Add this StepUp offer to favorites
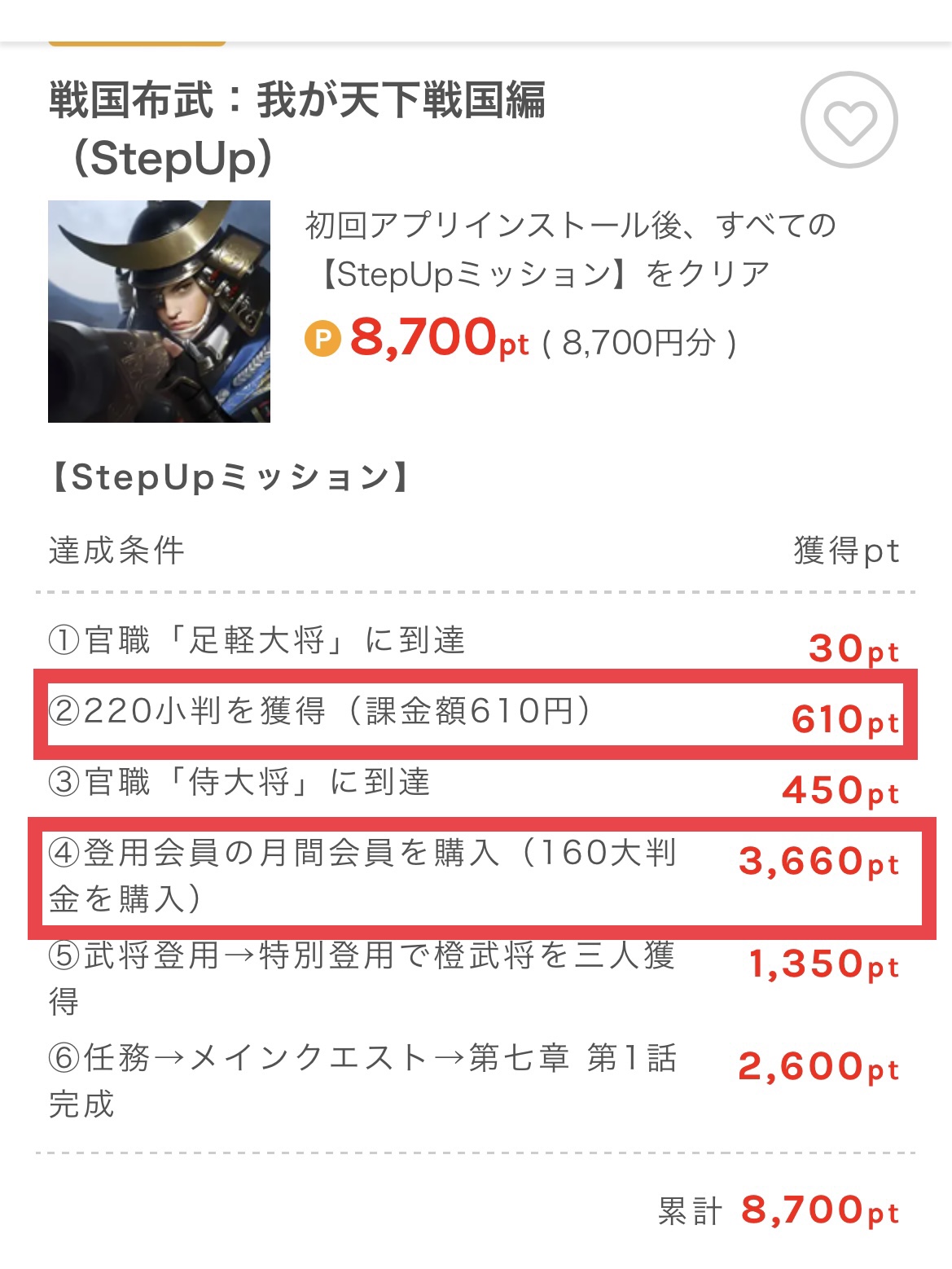The width and height of the screenshot is (952, 1269). pyautogui.click(x=849, y=121)
